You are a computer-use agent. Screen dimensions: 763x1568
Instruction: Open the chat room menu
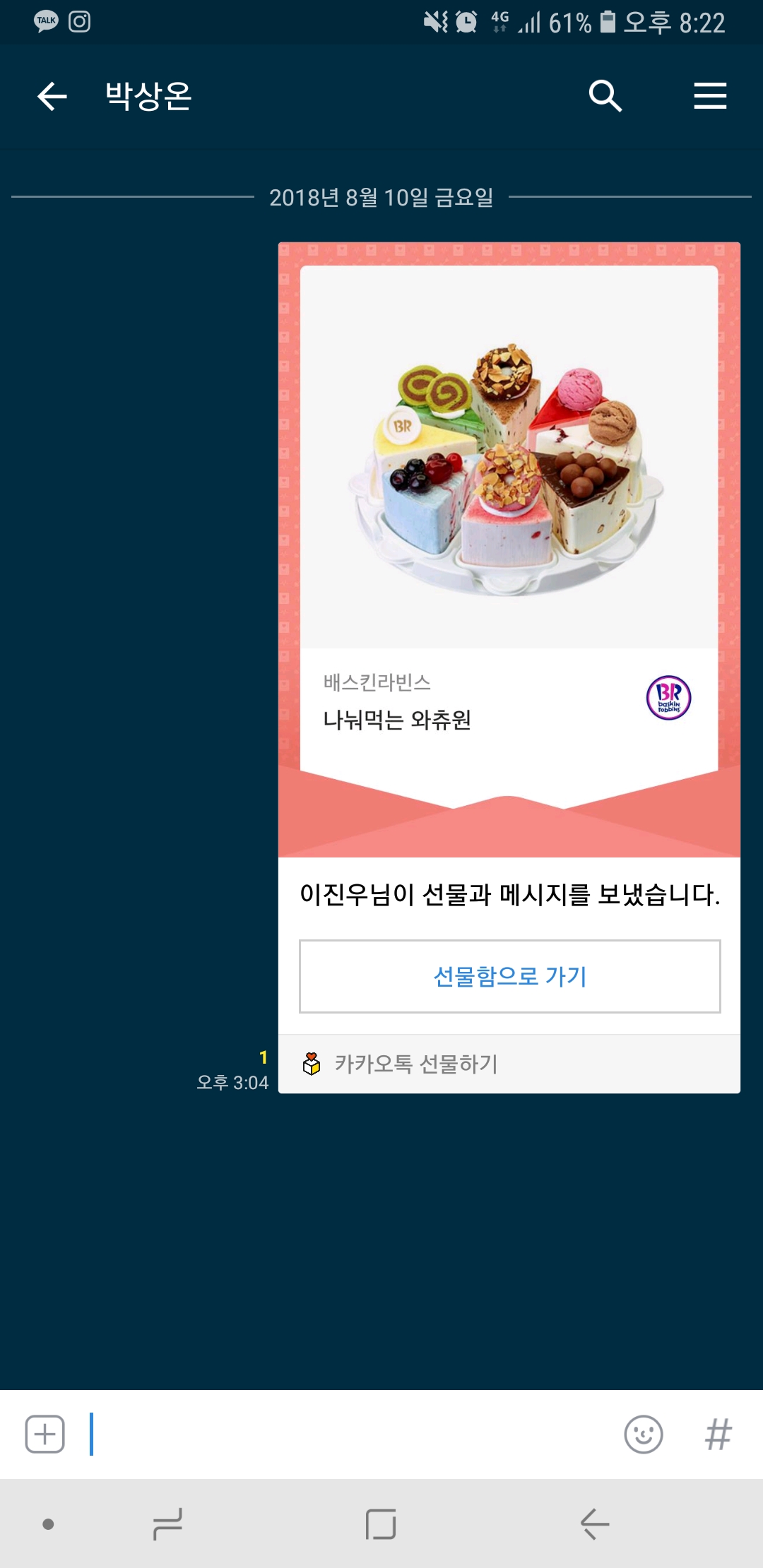710,96
